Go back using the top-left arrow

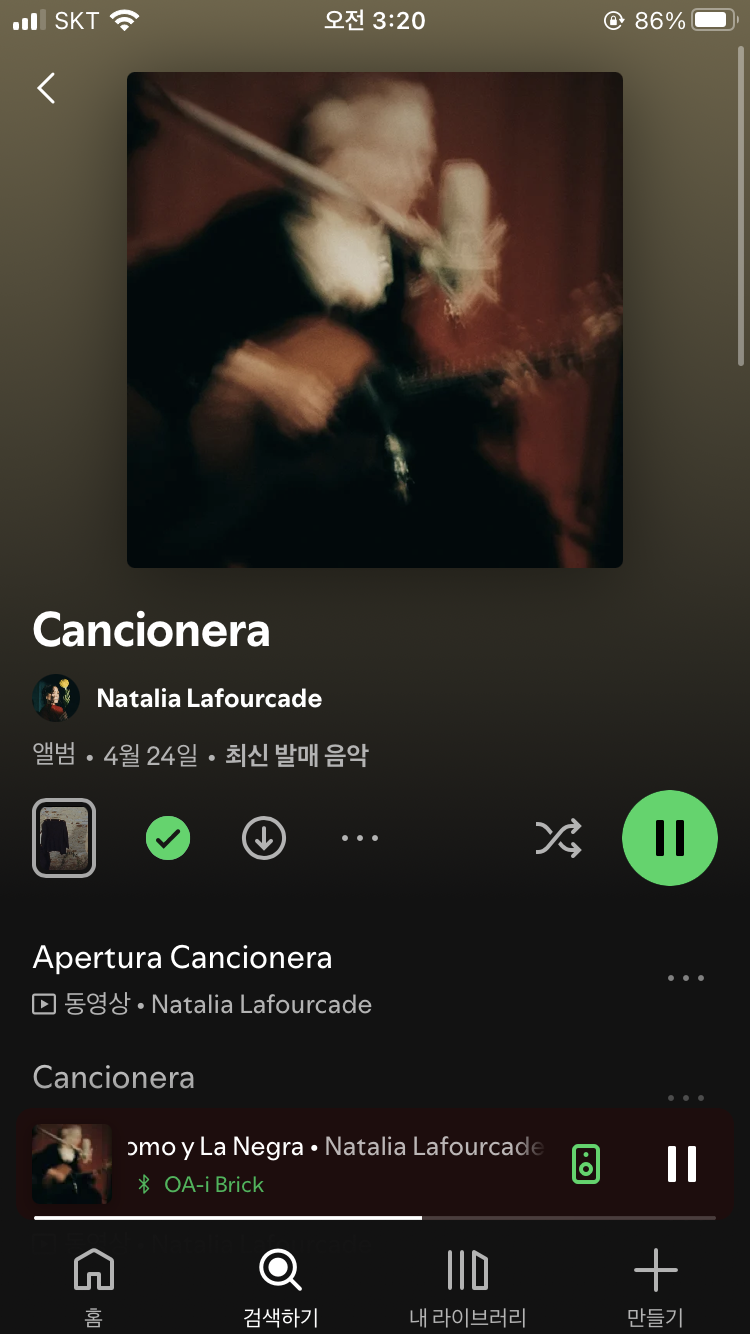[46, 88]
